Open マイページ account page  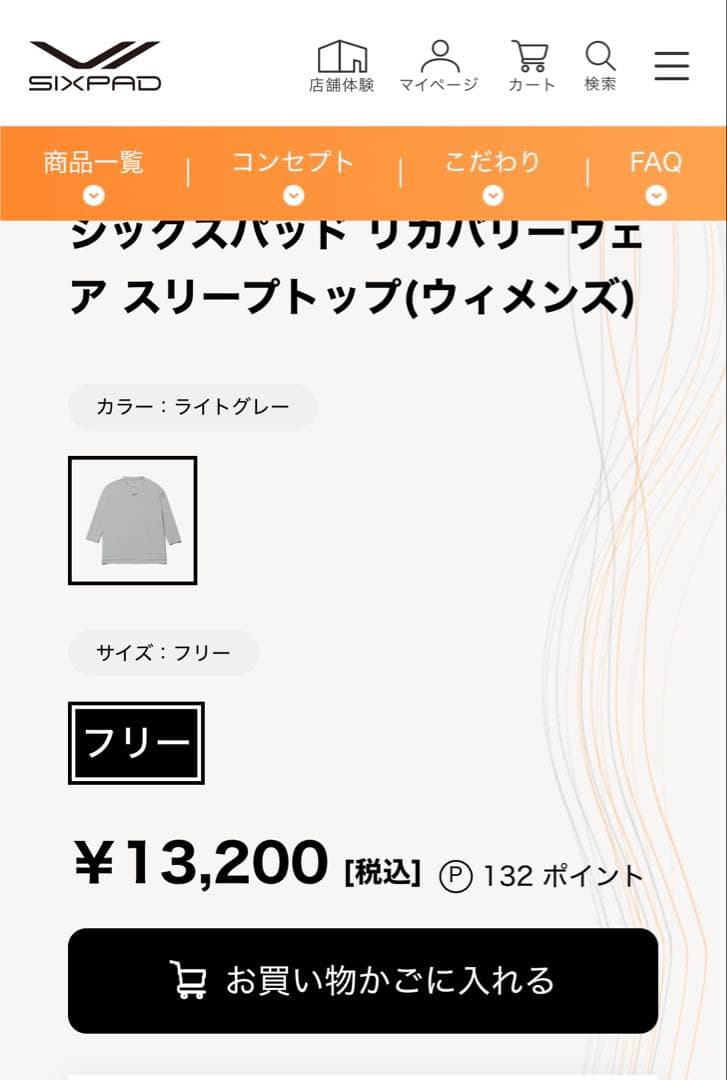(440, 63)
